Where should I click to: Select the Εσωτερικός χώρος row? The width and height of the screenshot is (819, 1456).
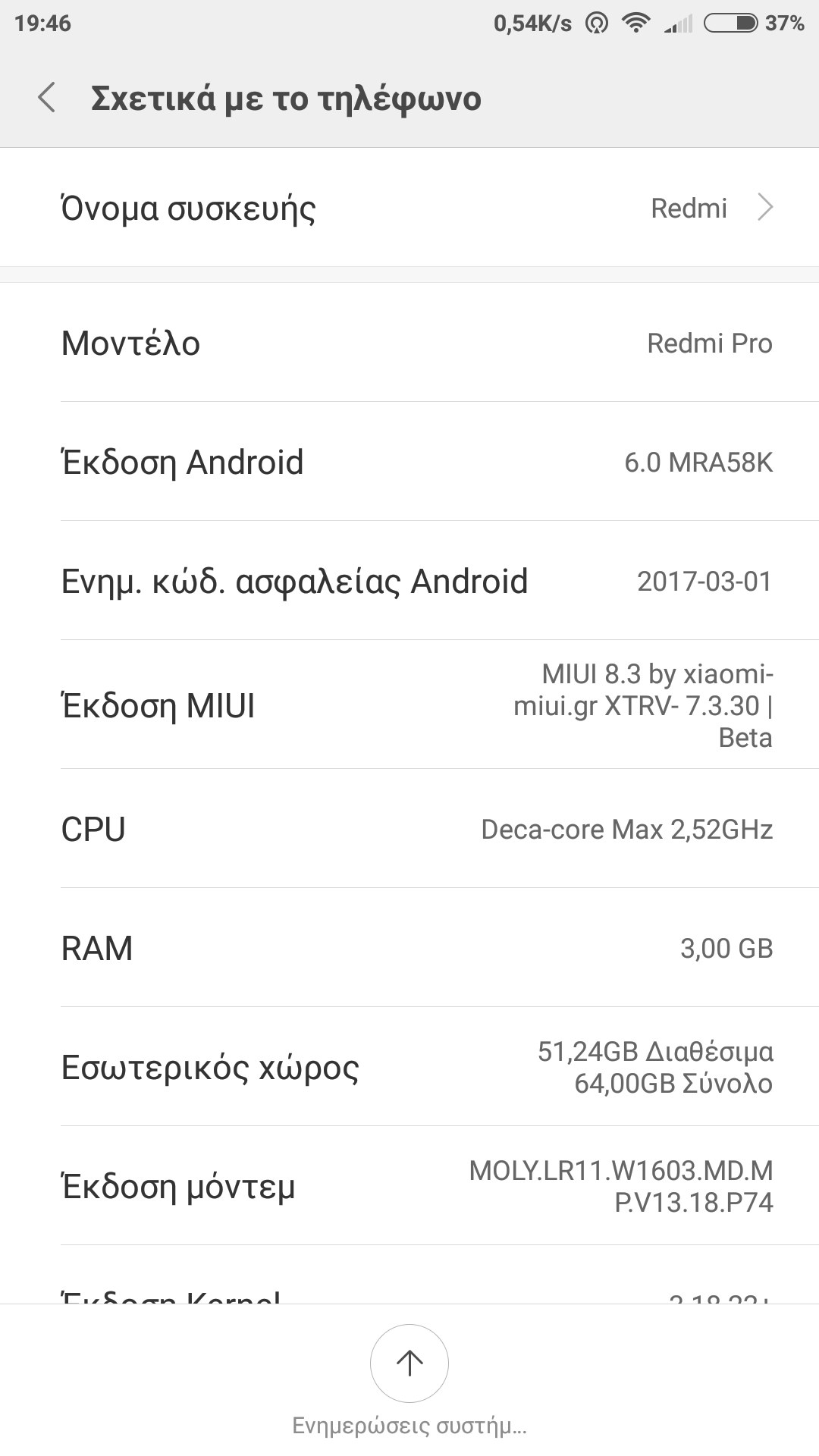pos(409,1067)
